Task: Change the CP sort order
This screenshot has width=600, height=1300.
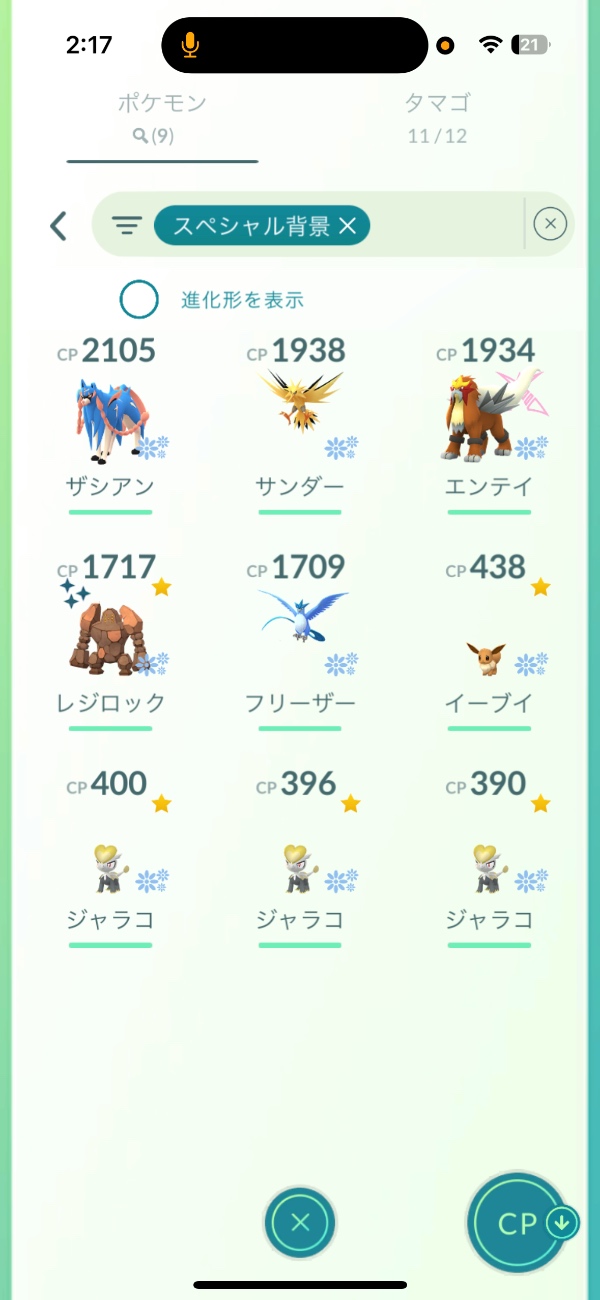Action: [x=520, y=1223]
